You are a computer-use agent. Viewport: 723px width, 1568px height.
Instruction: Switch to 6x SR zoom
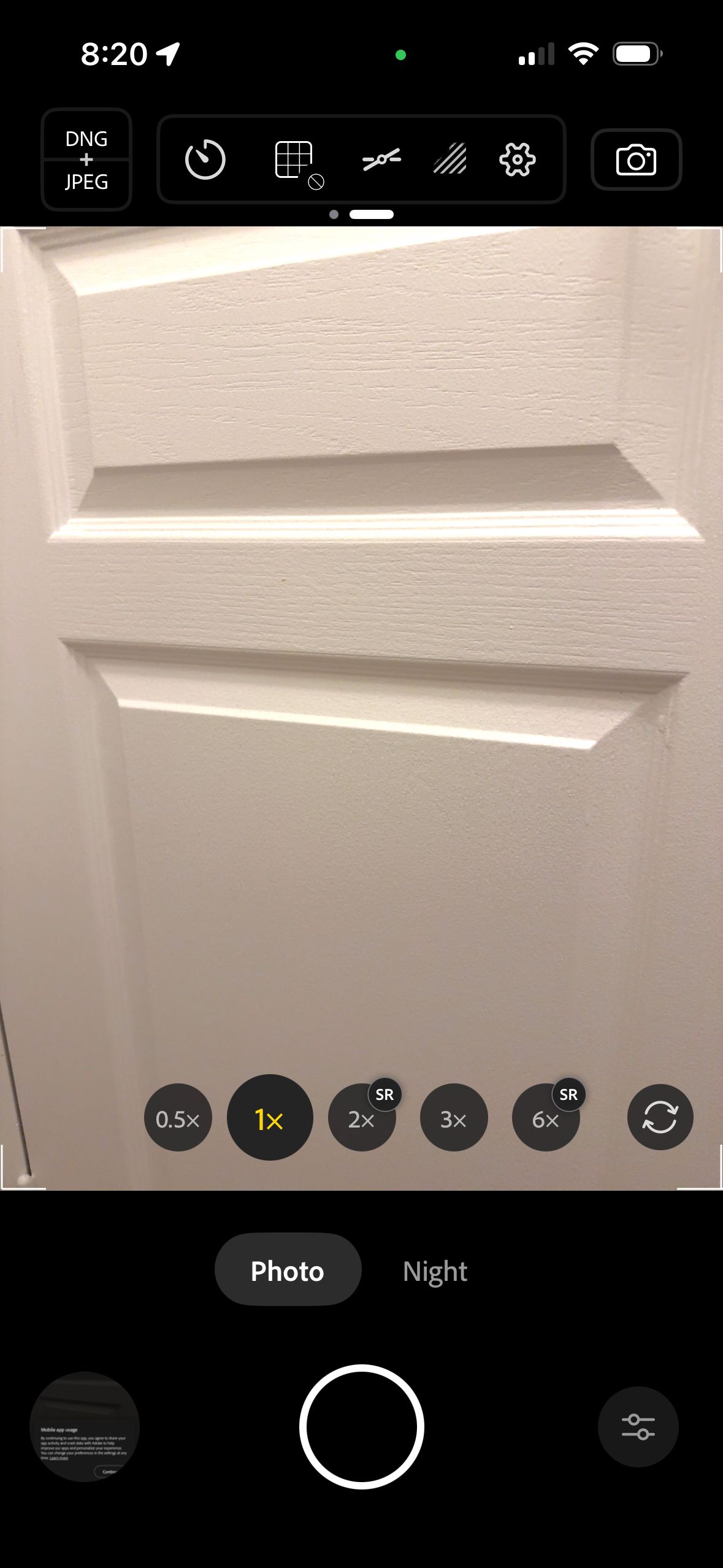pyautogui.click(x=546, y=1119)
